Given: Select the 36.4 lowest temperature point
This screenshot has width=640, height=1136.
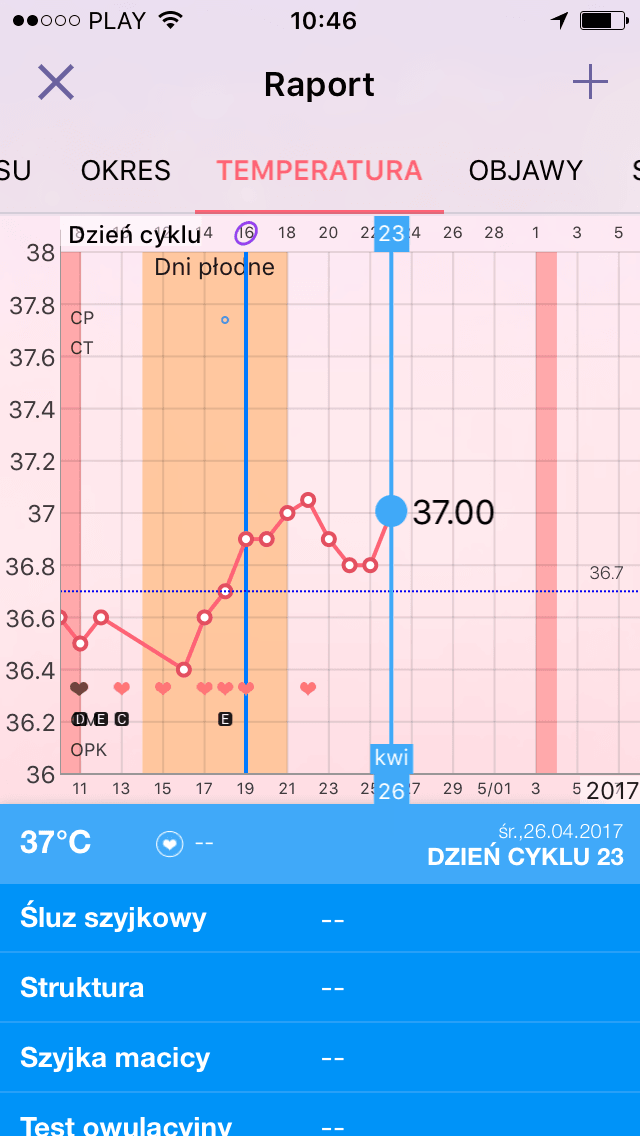Looking at the screenshot, I should point(184,669).
